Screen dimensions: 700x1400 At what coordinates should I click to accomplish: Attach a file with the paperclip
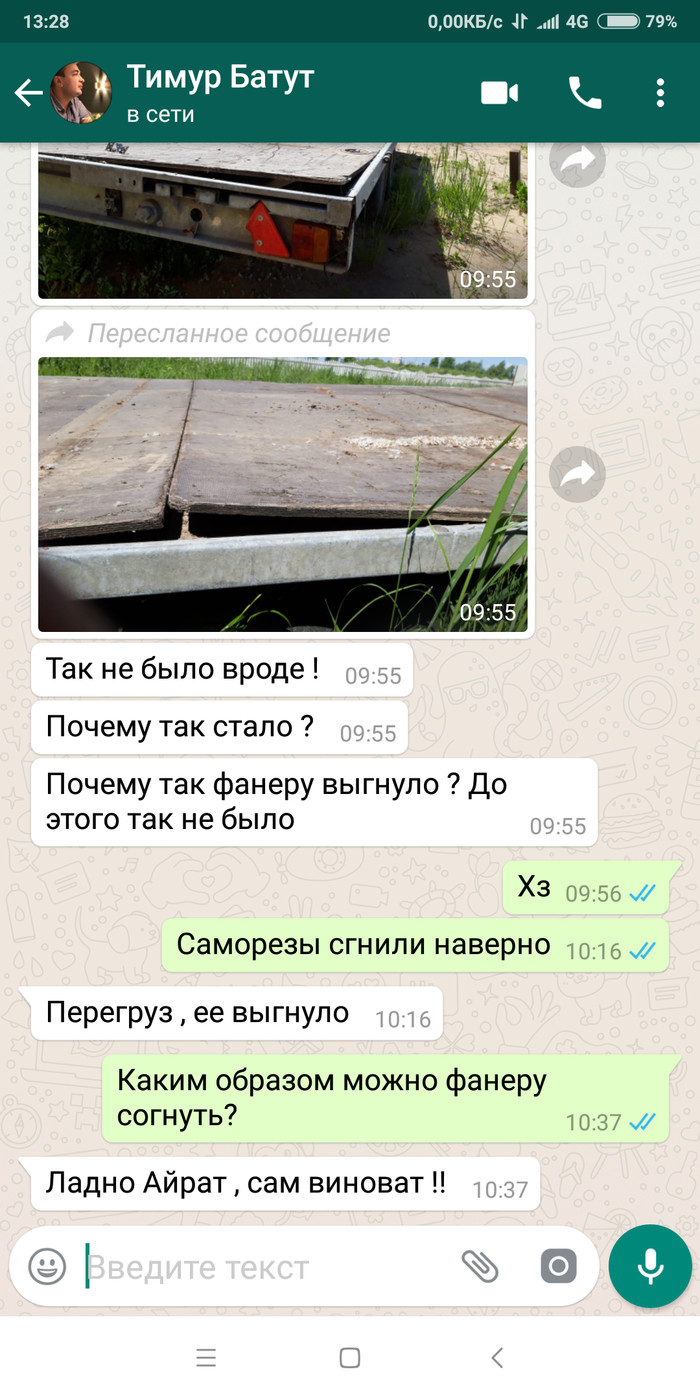[x=480, y=1267]
